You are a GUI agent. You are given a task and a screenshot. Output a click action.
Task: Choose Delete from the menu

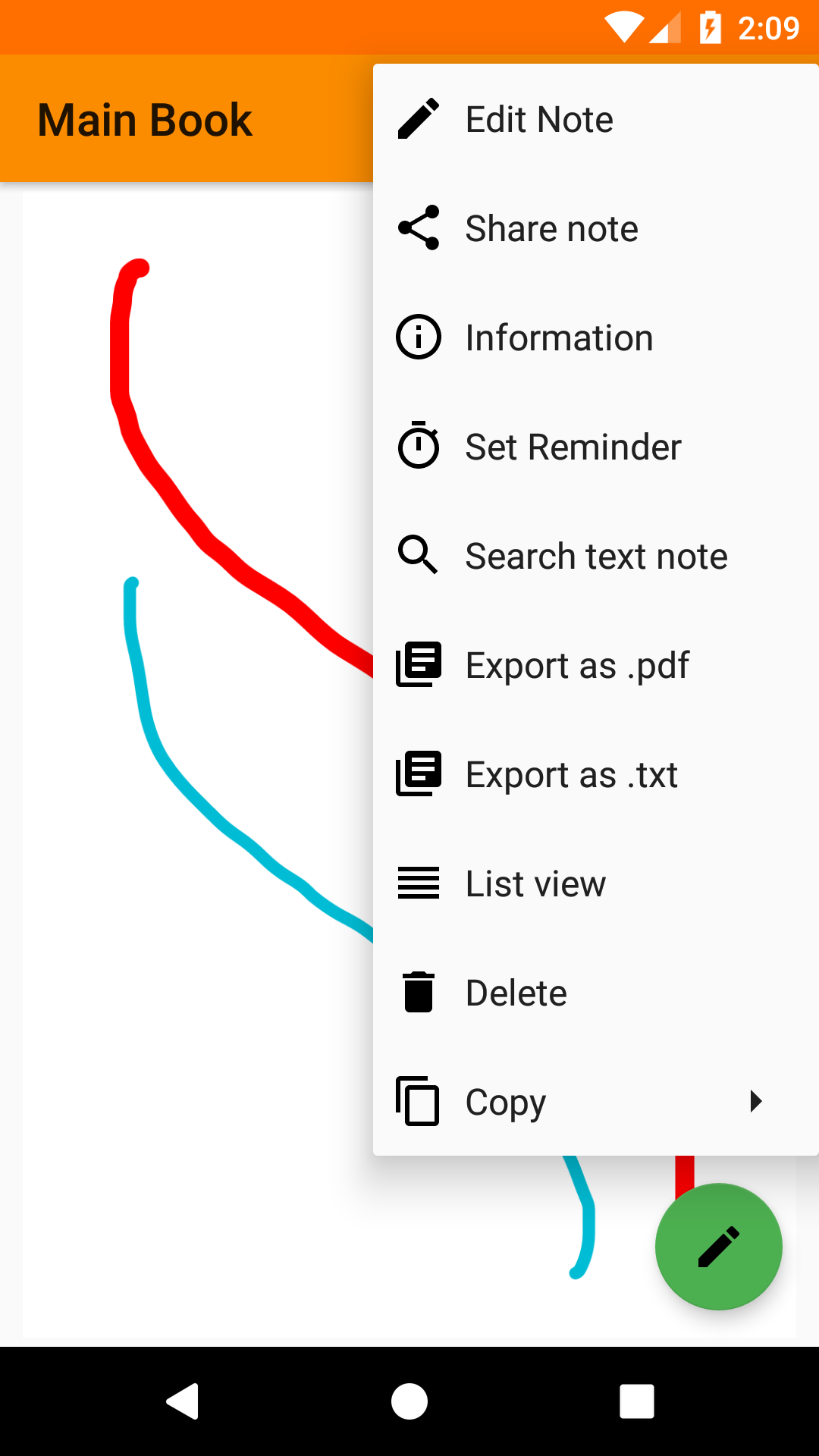[516, 992]
